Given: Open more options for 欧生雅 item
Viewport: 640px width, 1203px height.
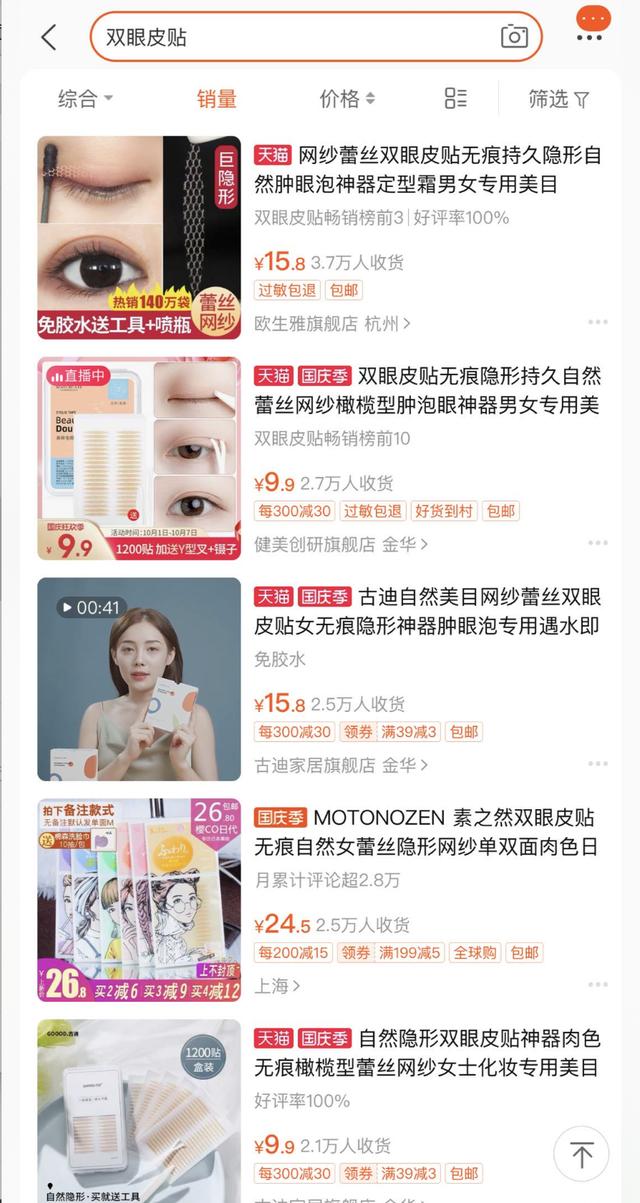Looking at the screenshot, I should point(598,322).
